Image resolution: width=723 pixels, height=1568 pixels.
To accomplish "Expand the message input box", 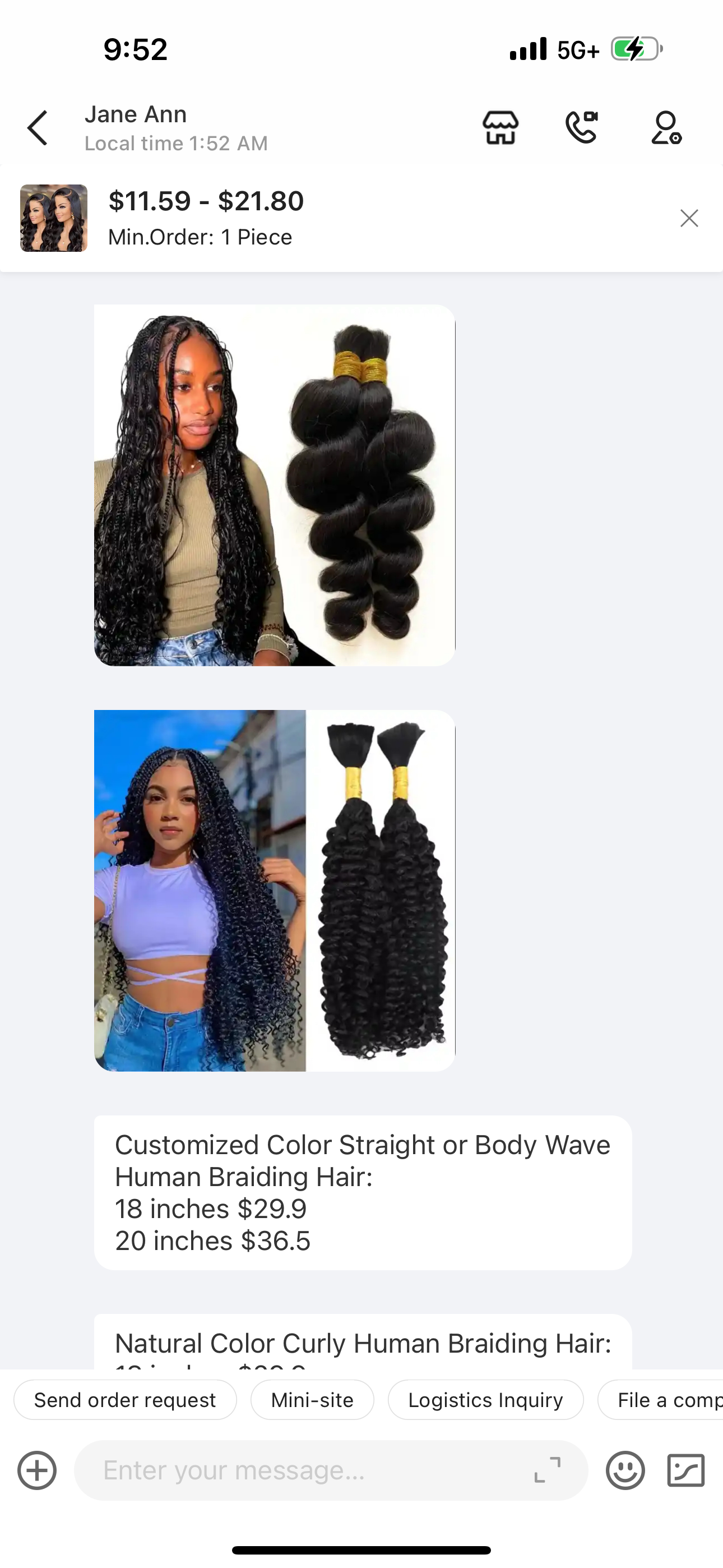I will click(x=547, y=1469).
